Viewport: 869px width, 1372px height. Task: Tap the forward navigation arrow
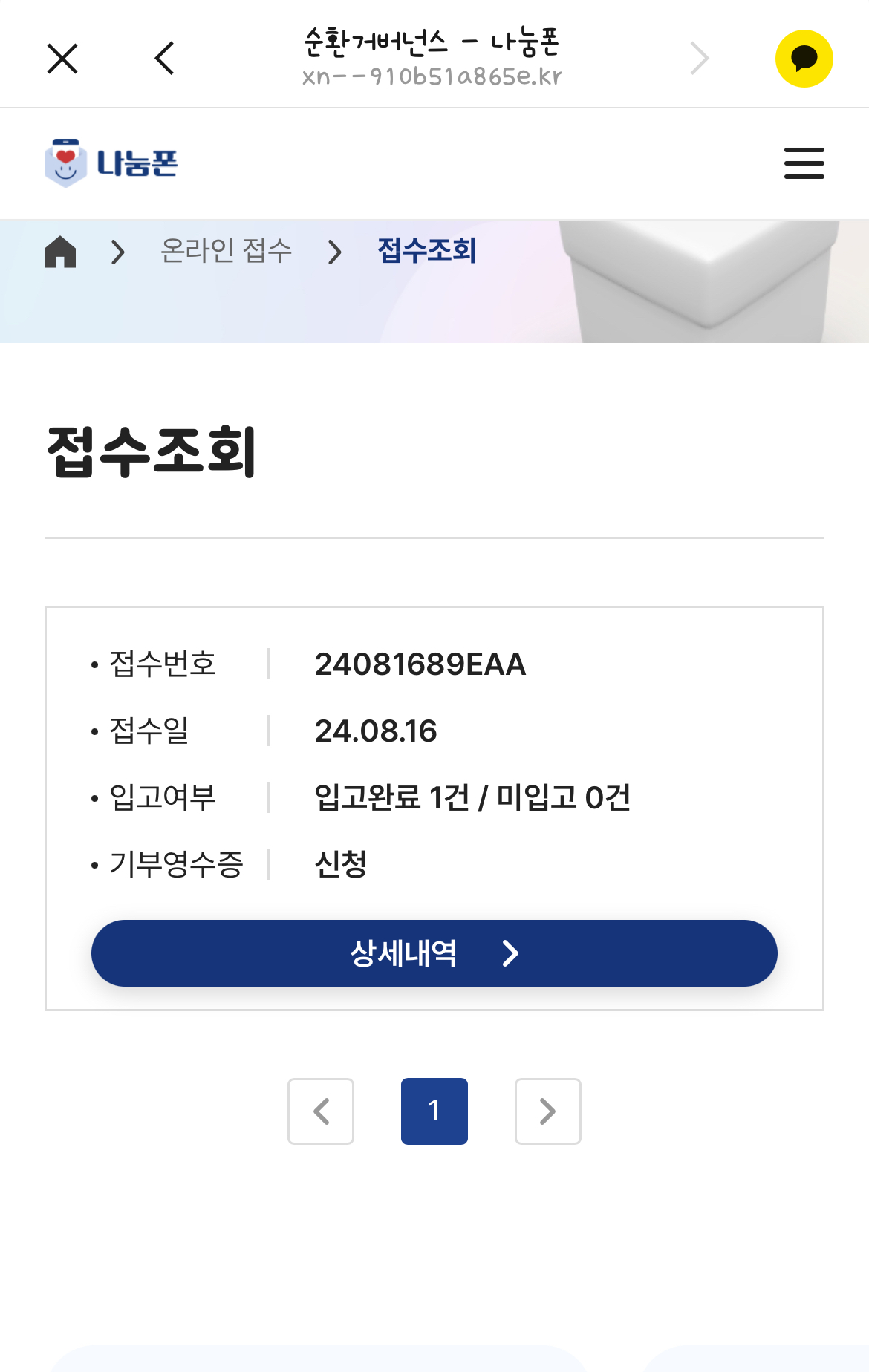point(699,59)
